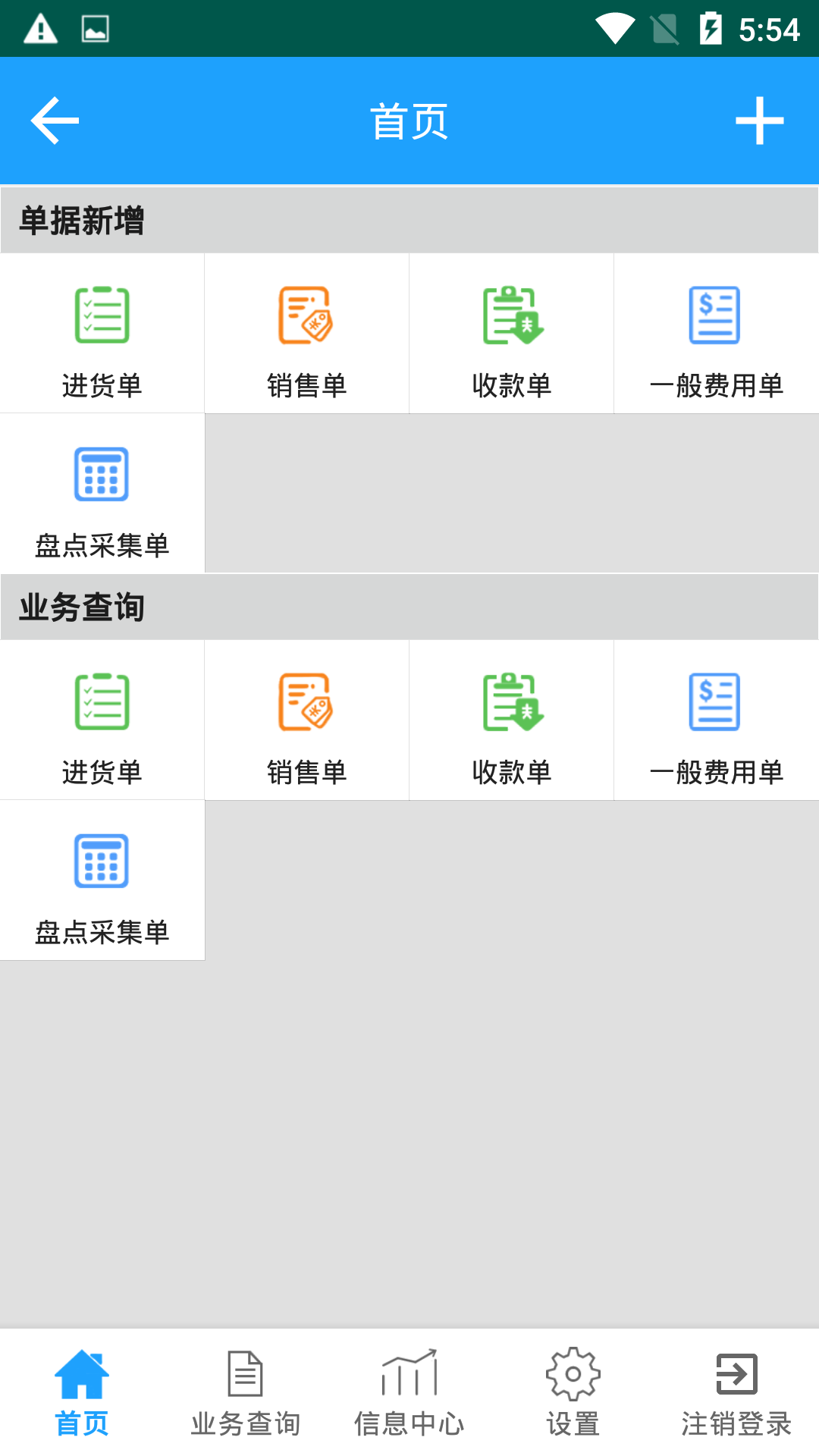Open 进货单 under 单据新增
819x1456 pixels.
click(x=102, y=334)
